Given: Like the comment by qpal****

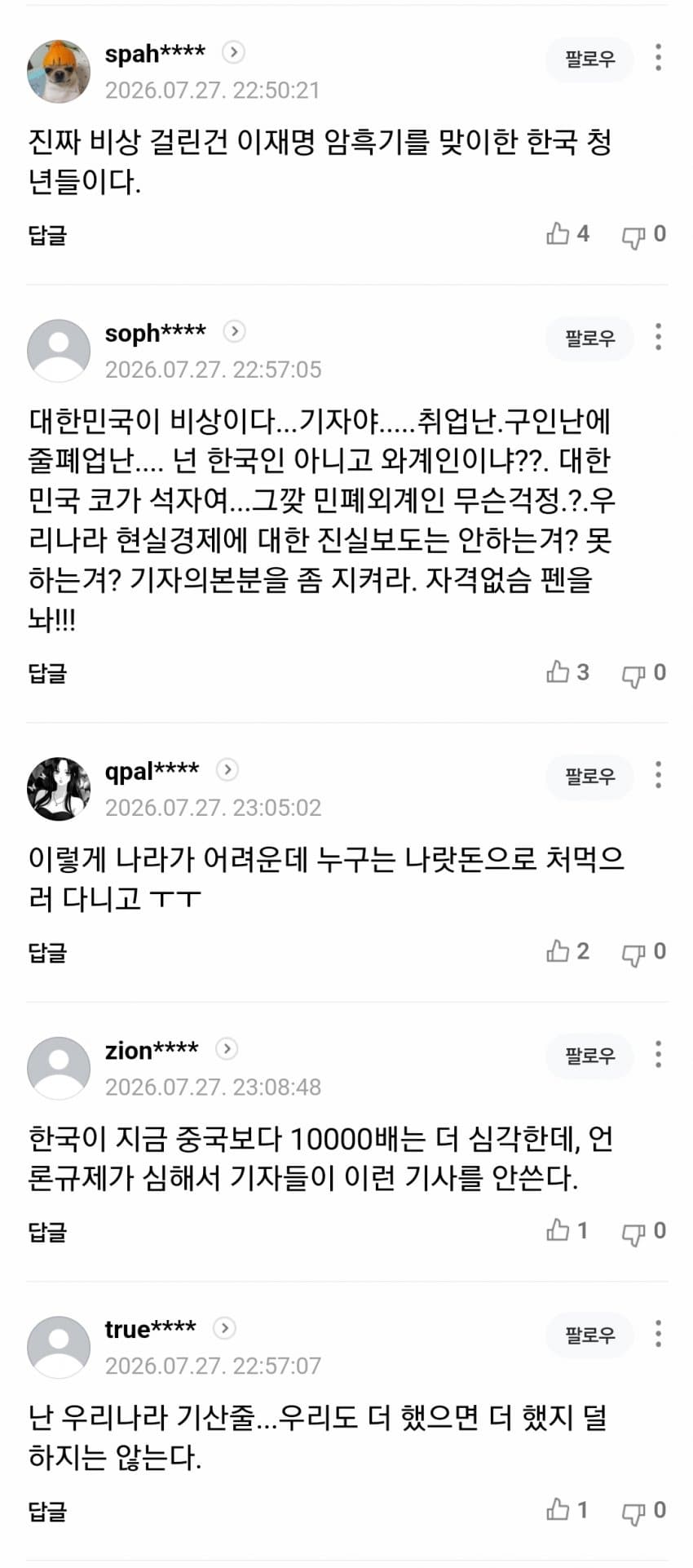Looking at the screenshot, I should click(567, 951).
